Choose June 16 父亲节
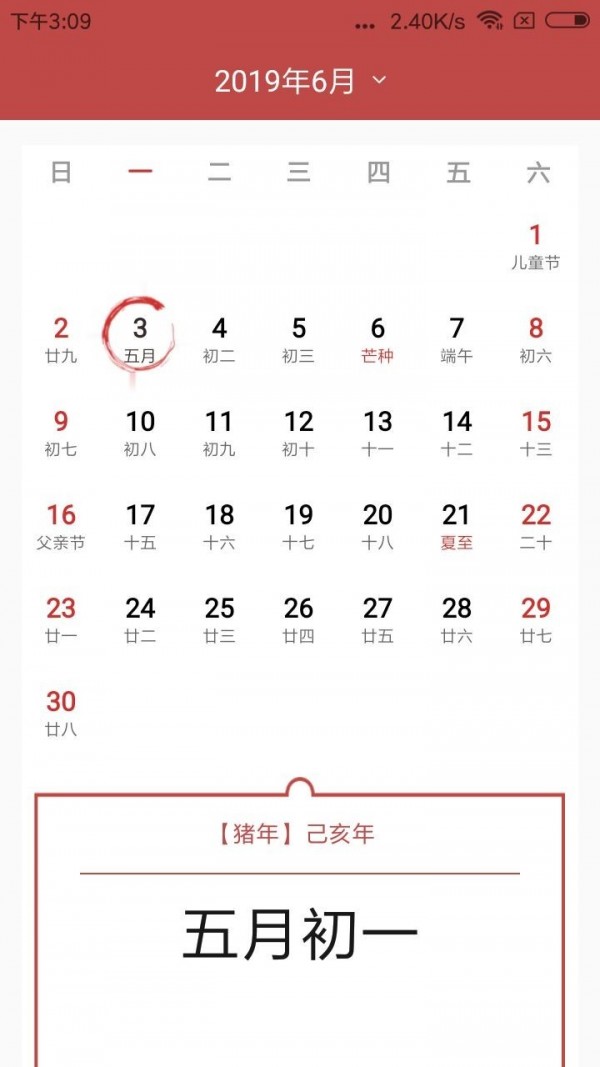 point(61,527)
